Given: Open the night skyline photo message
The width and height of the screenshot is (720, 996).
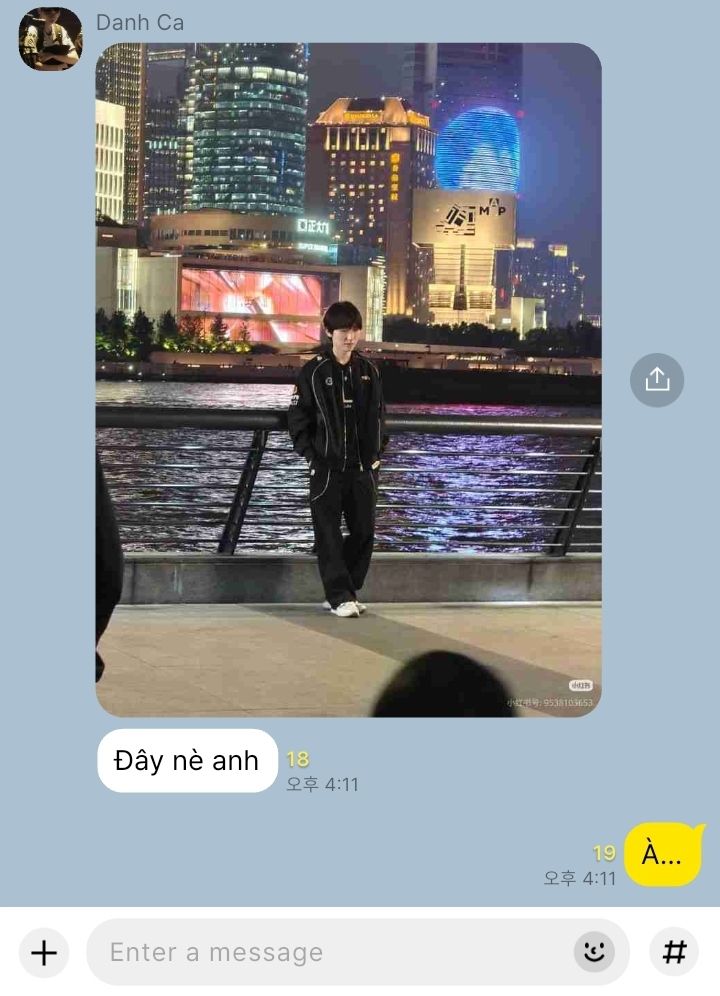Looking at the screenshot, I should 348,379.
